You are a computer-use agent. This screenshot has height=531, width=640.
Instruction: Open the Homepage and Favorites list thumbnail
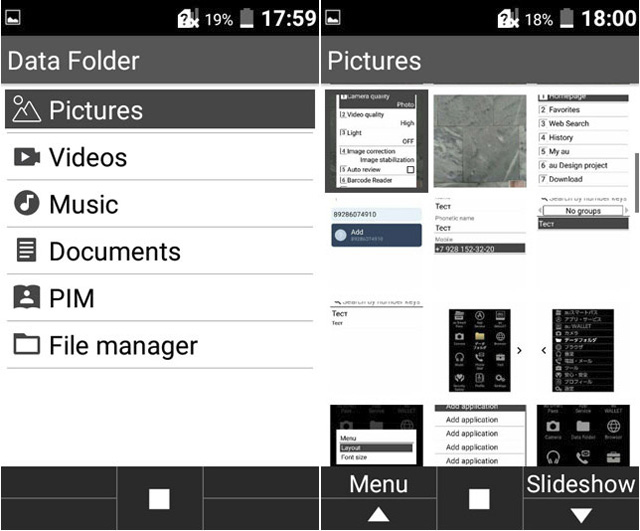pyautogui.click(x=583, y=141)
